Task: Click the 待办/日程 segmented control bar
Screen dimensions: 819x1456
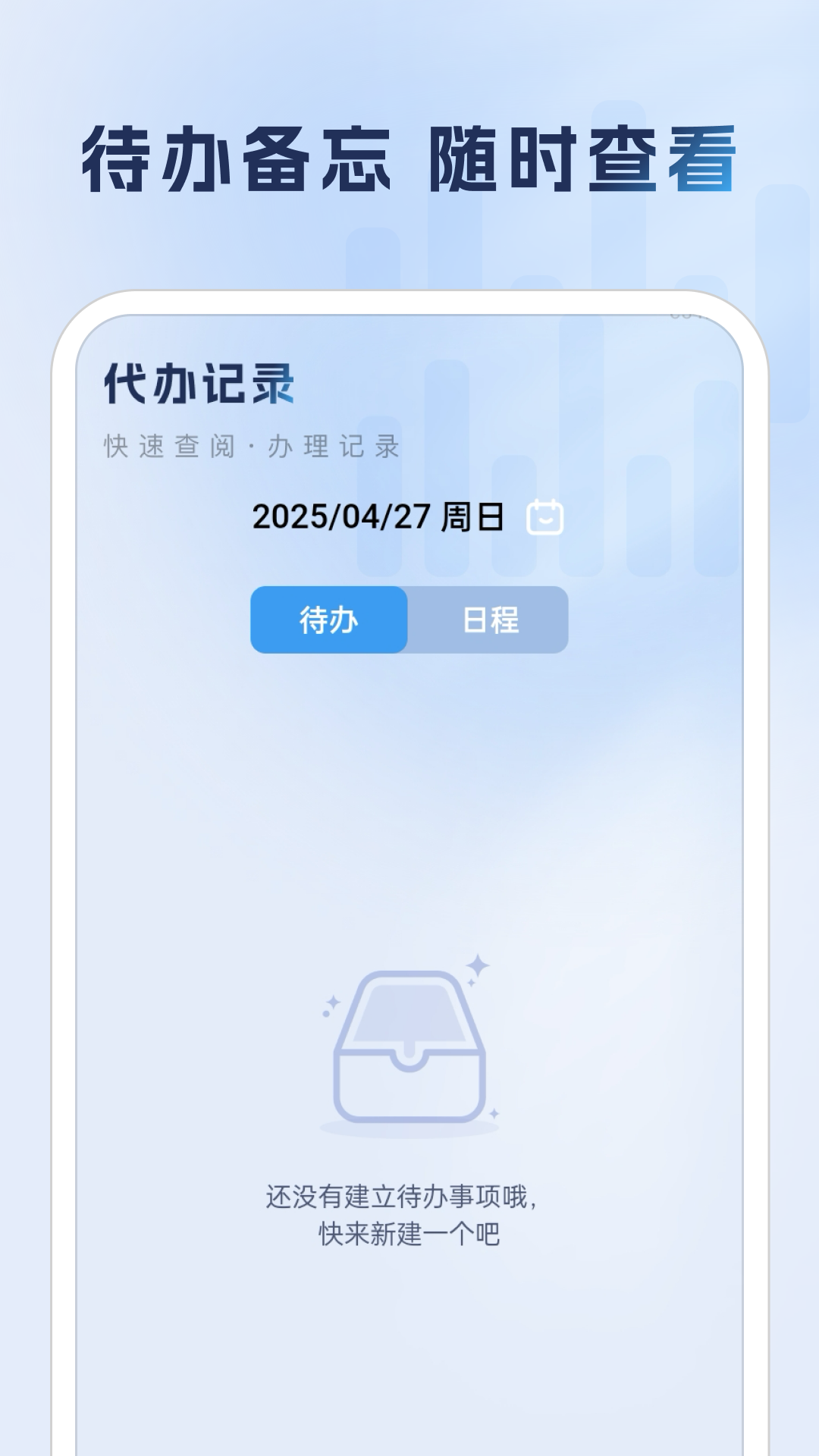Action: (x=409, y=620)
